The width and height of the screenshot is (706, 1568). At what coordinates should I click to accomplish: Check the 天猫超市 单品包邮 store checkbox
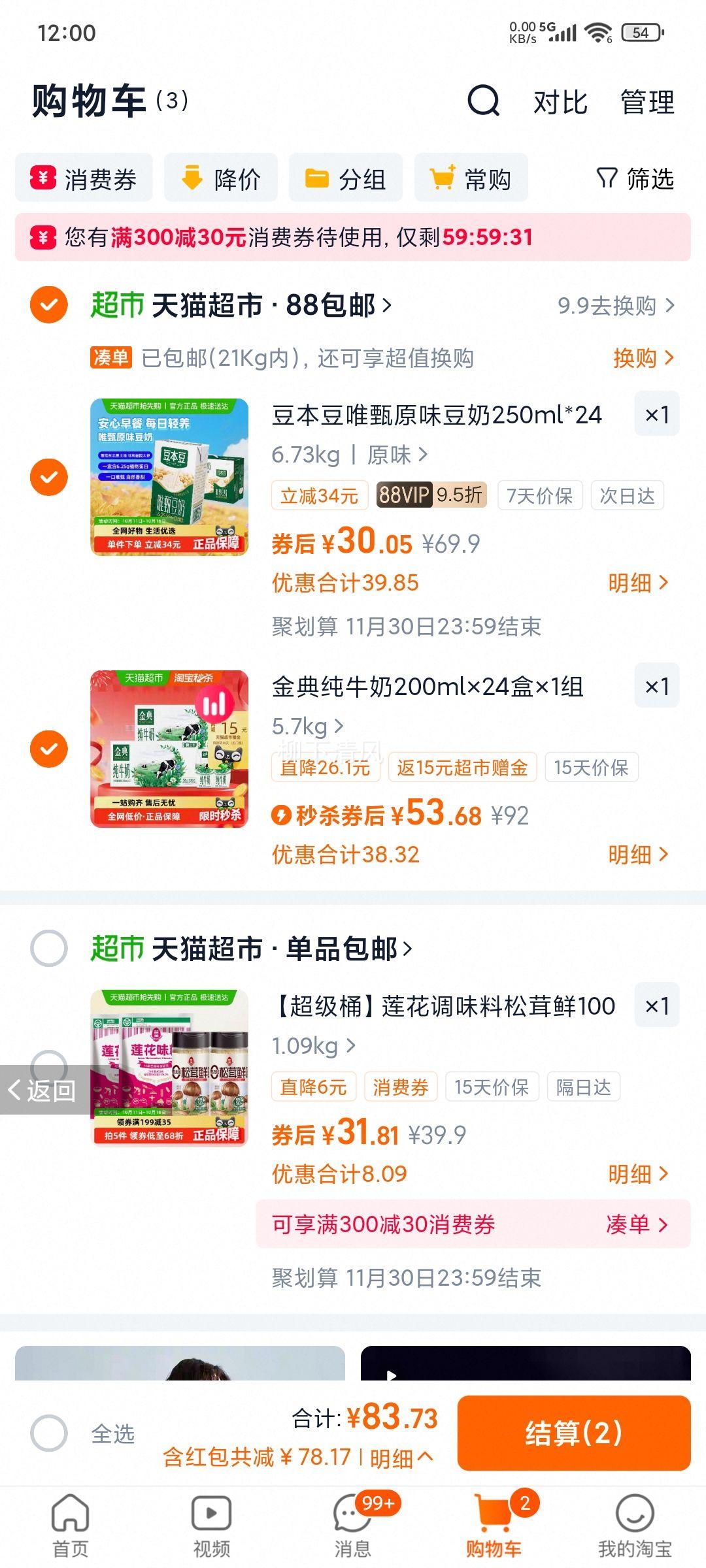49,948
